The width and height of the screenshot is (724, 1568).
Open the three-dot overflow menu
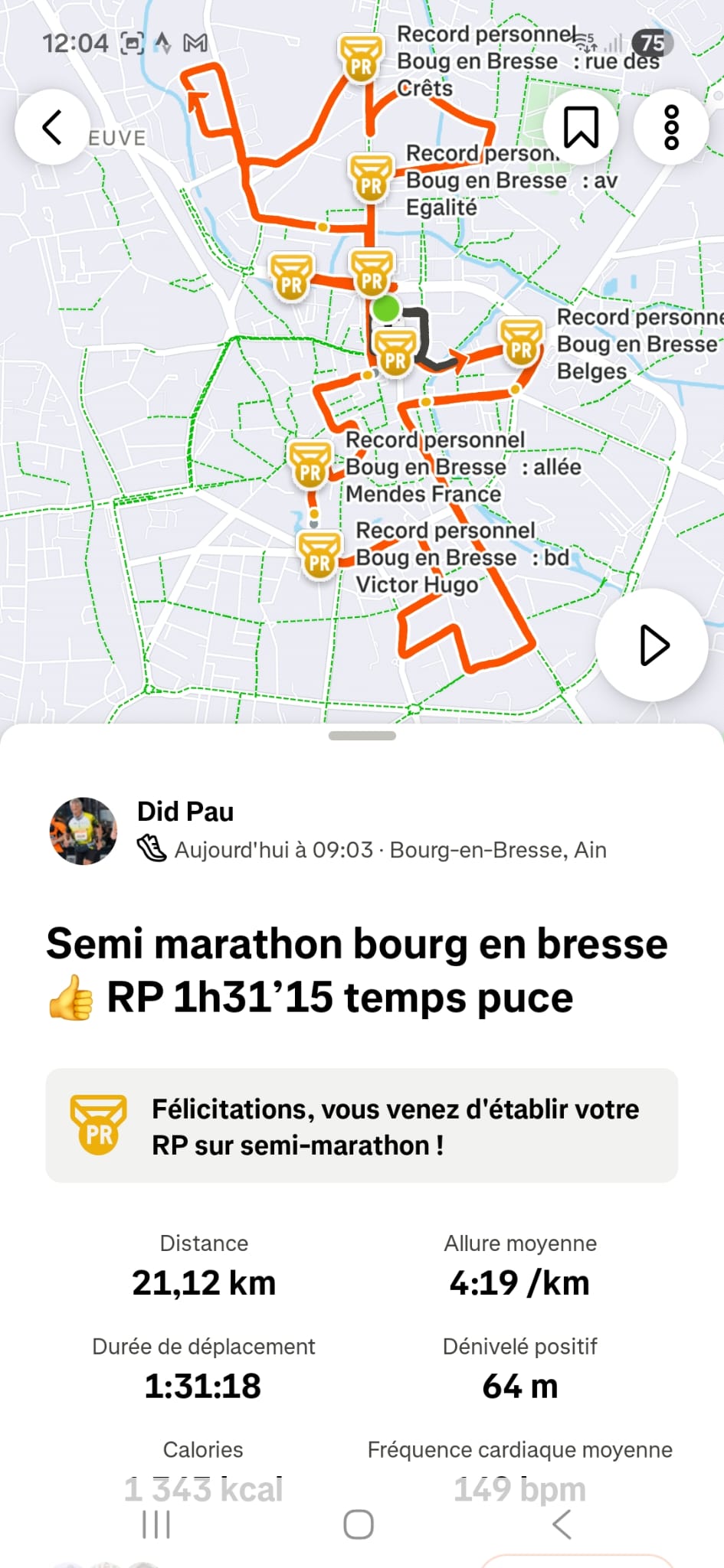671,127
